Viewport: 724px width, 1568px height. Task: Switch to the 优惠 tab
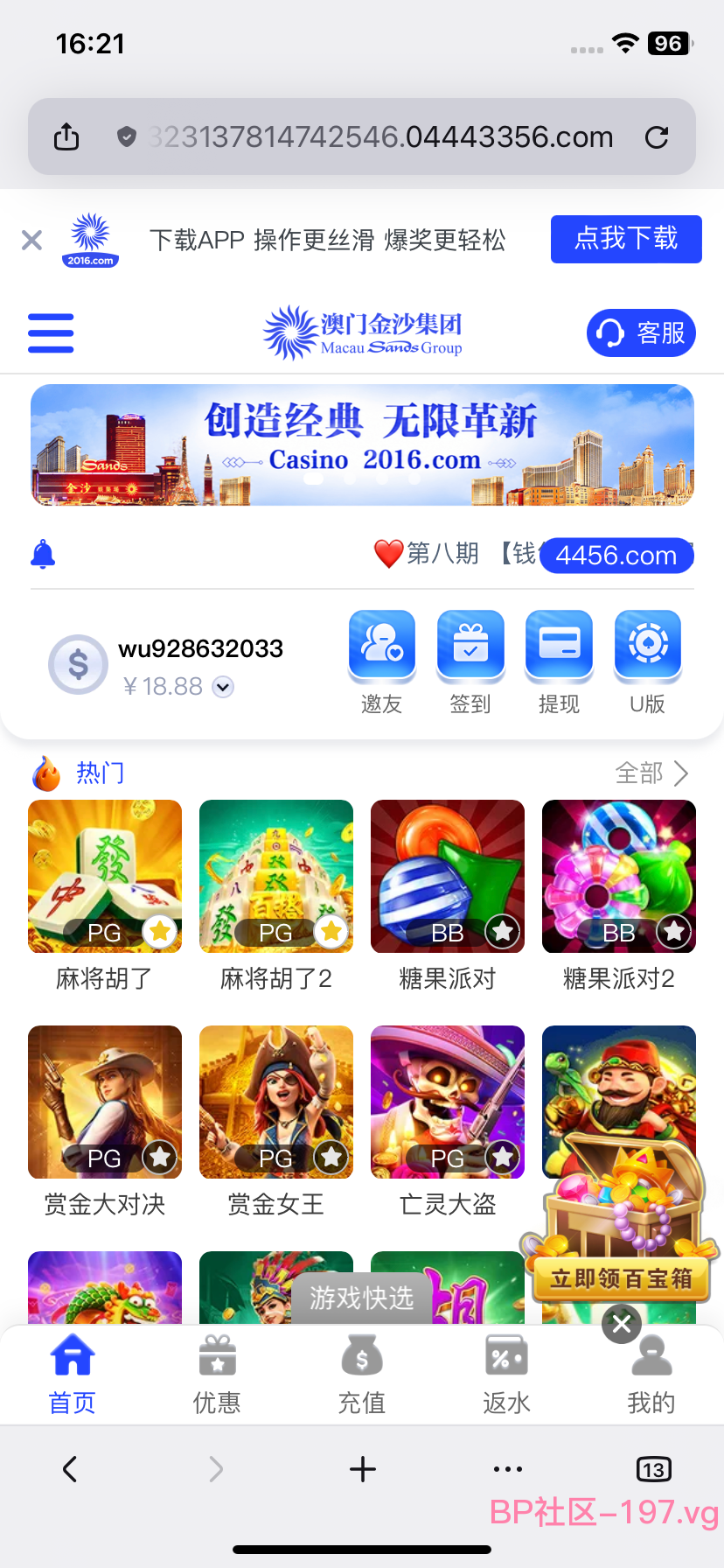(x=217, y=1375)
